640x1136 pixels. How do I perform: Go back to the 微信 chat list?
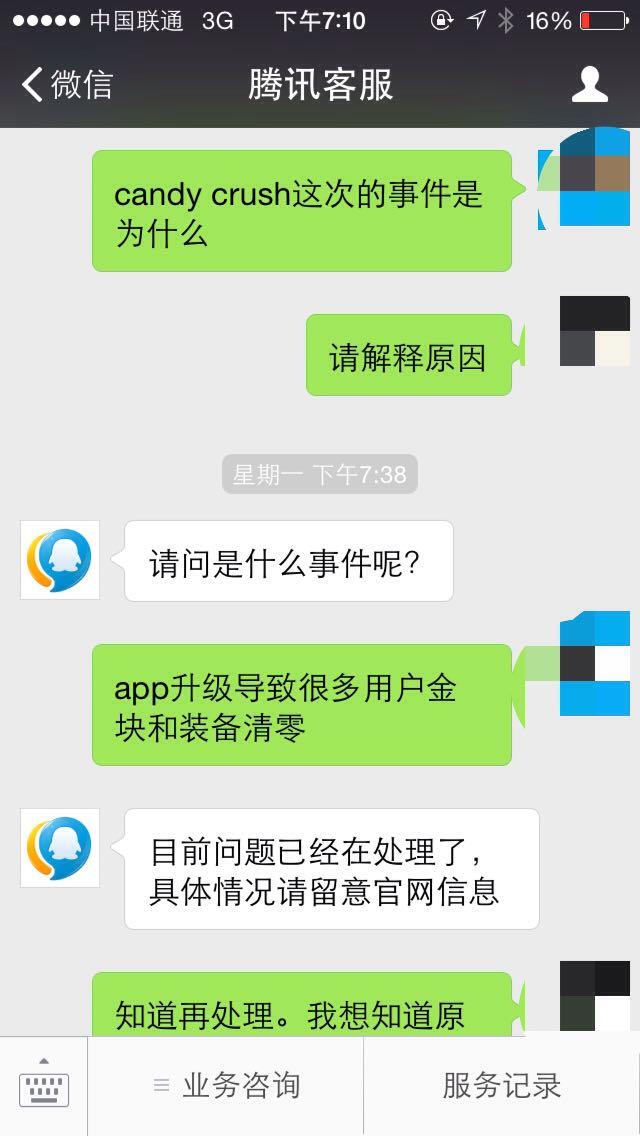tap(66, 85)
